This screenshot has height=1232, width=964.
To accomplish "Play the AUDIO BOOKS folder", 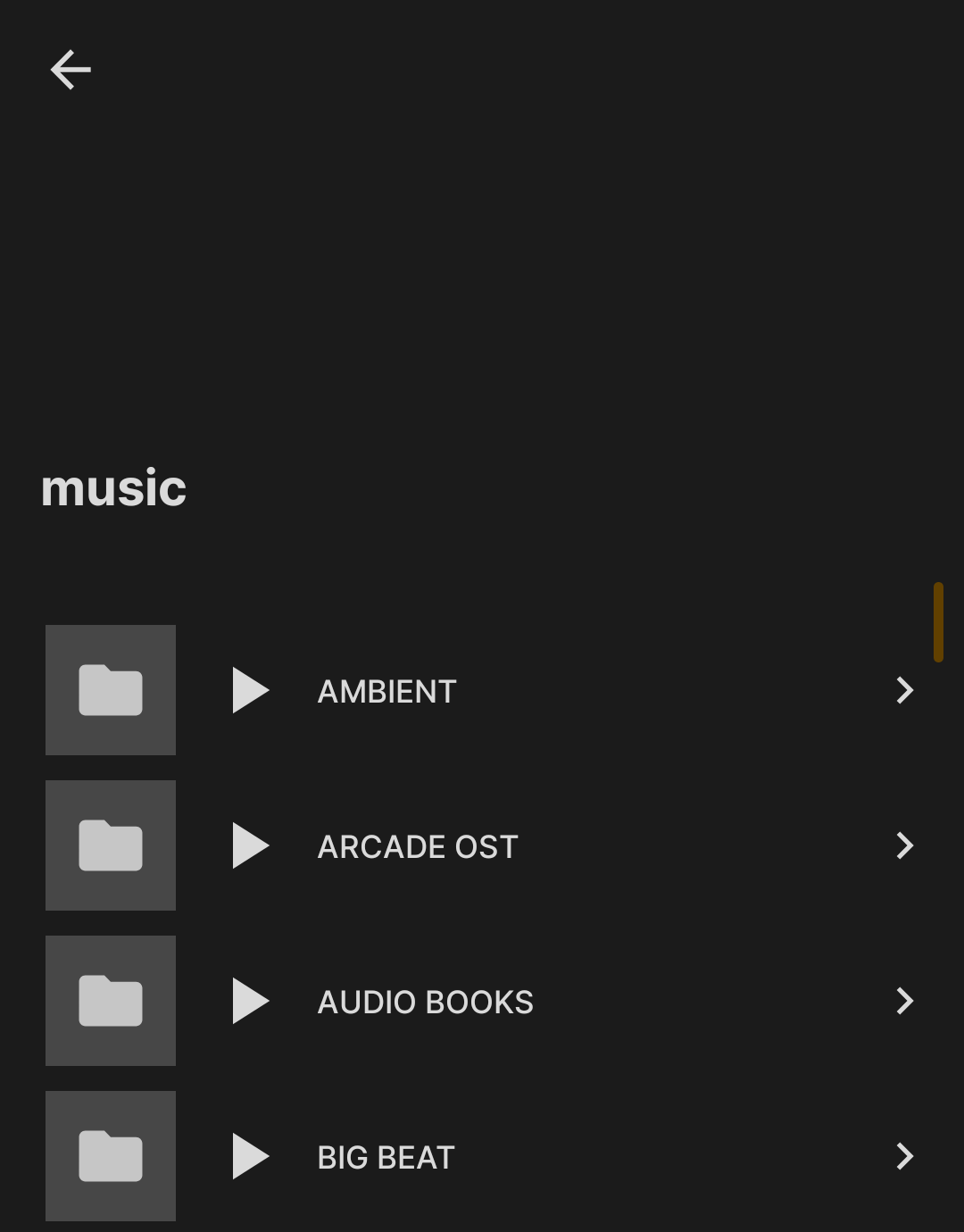I will click(x=250, y=1001).
